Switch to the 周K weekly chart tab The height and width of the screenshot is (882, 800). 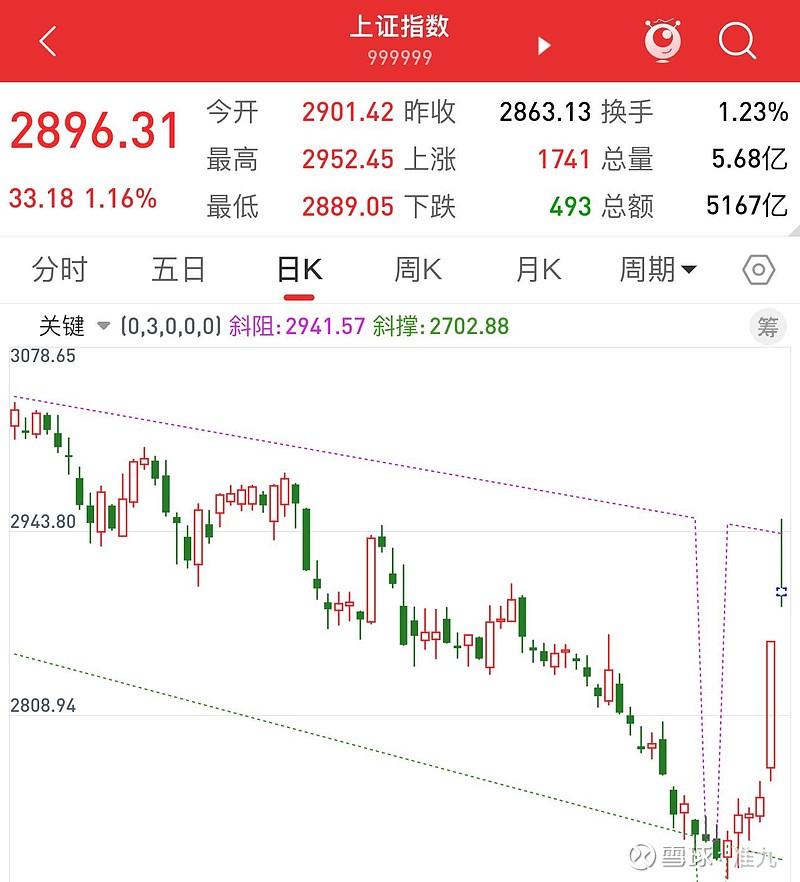pyautogui.click(x=415, y=269)
